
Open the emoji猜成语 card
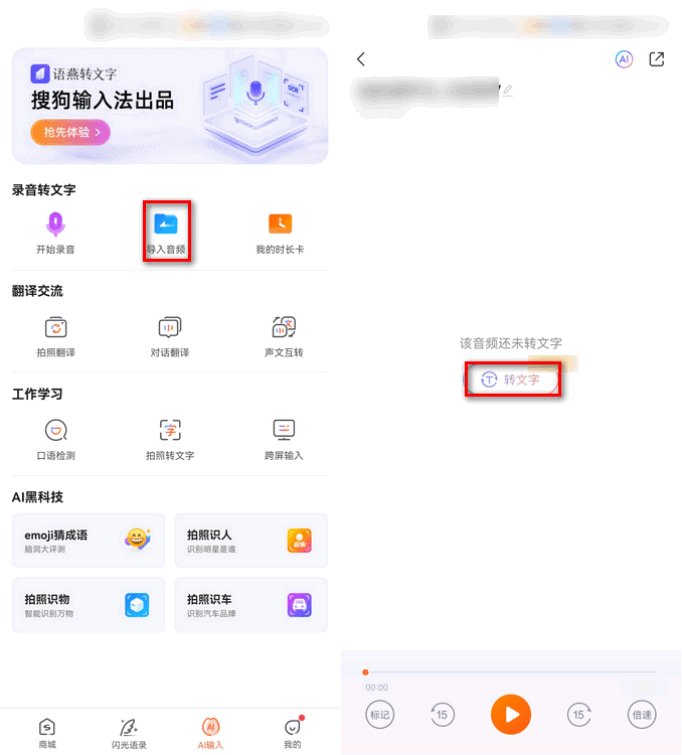click(x=88, y=541)
